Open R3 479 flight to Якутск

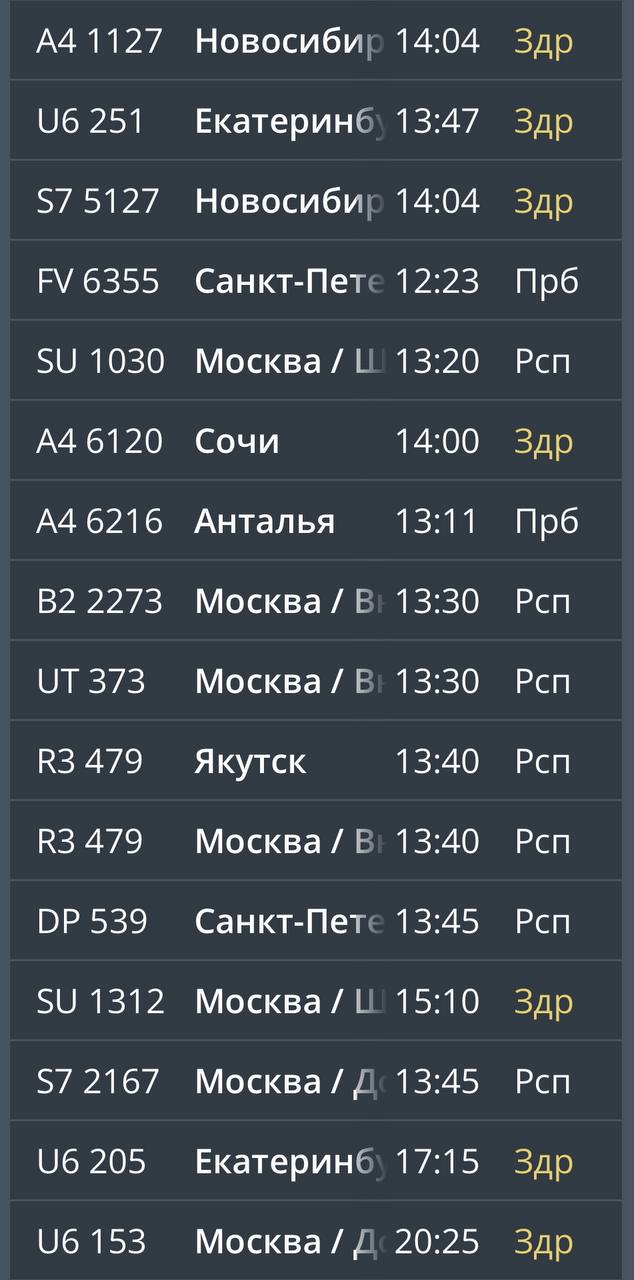point(317,761)
